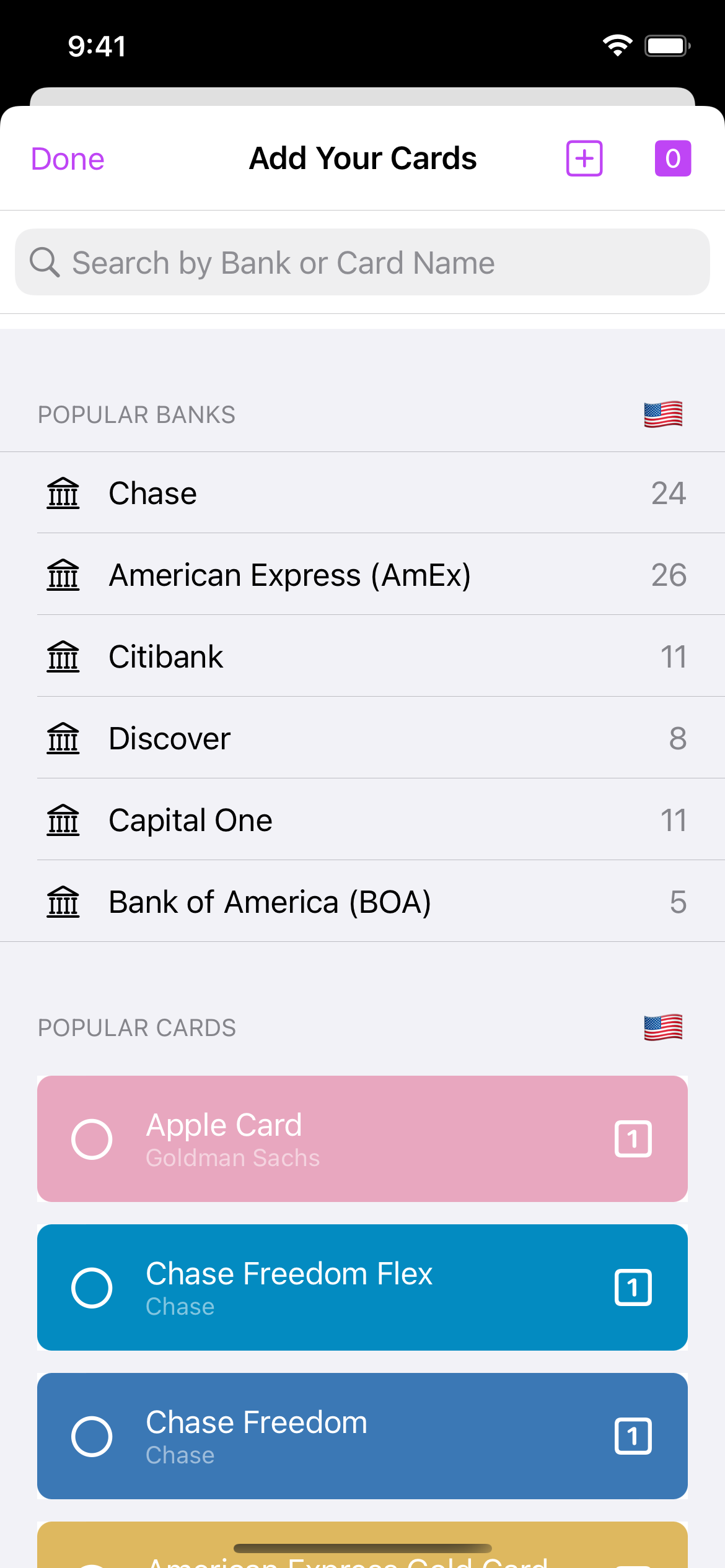Select Chase Freedom Flex card
The height and width of the screenshot is (1568, 725).
point(362,1287)
